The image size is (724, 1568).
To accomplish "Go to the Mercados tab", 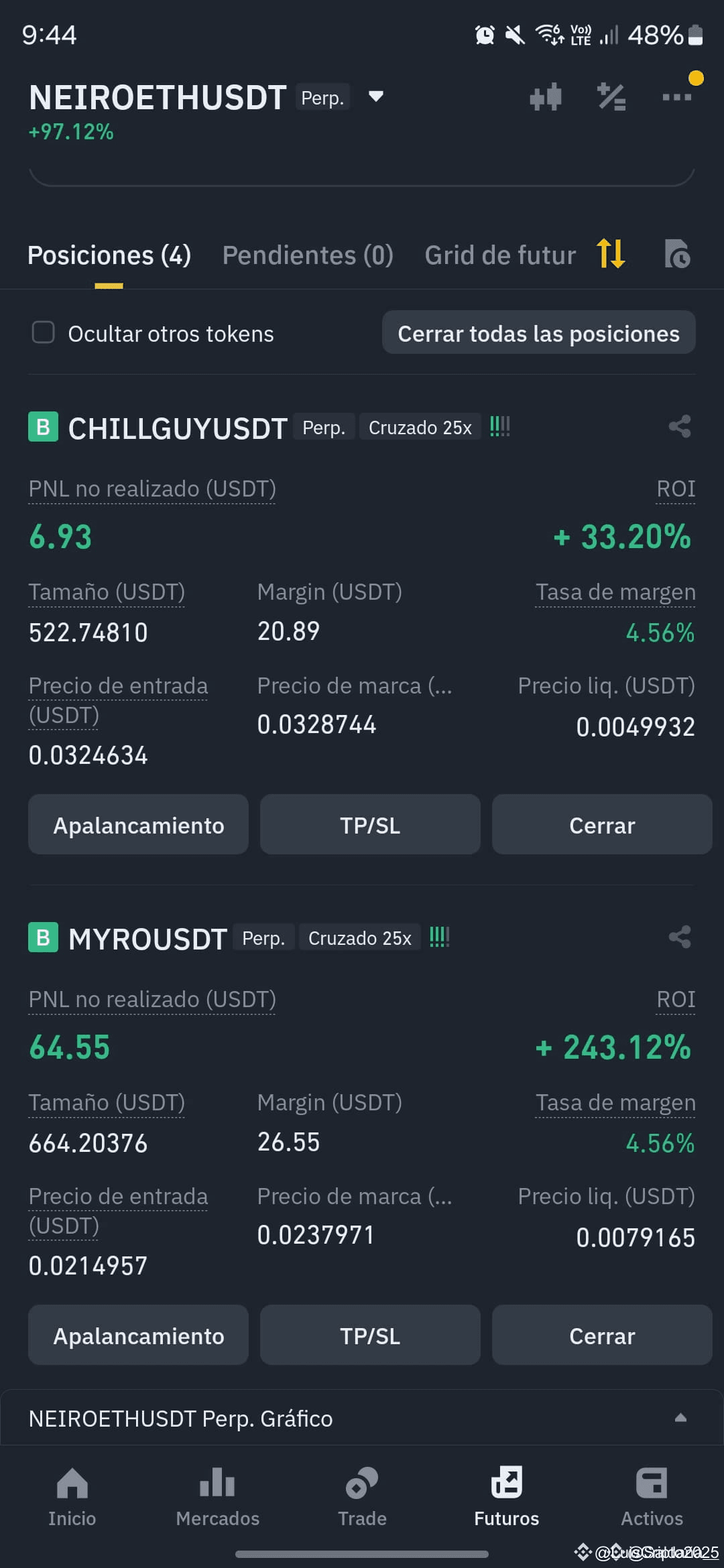I will pyautogui.click(x=217, y=1497).
